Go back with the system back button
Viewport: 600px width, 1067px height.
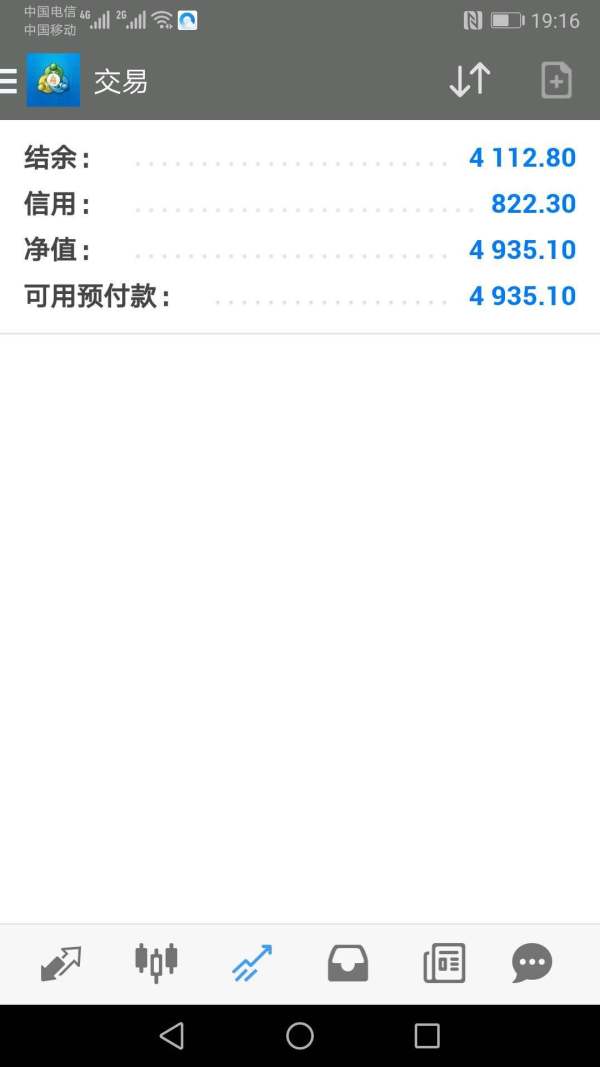coord(171,1036)
